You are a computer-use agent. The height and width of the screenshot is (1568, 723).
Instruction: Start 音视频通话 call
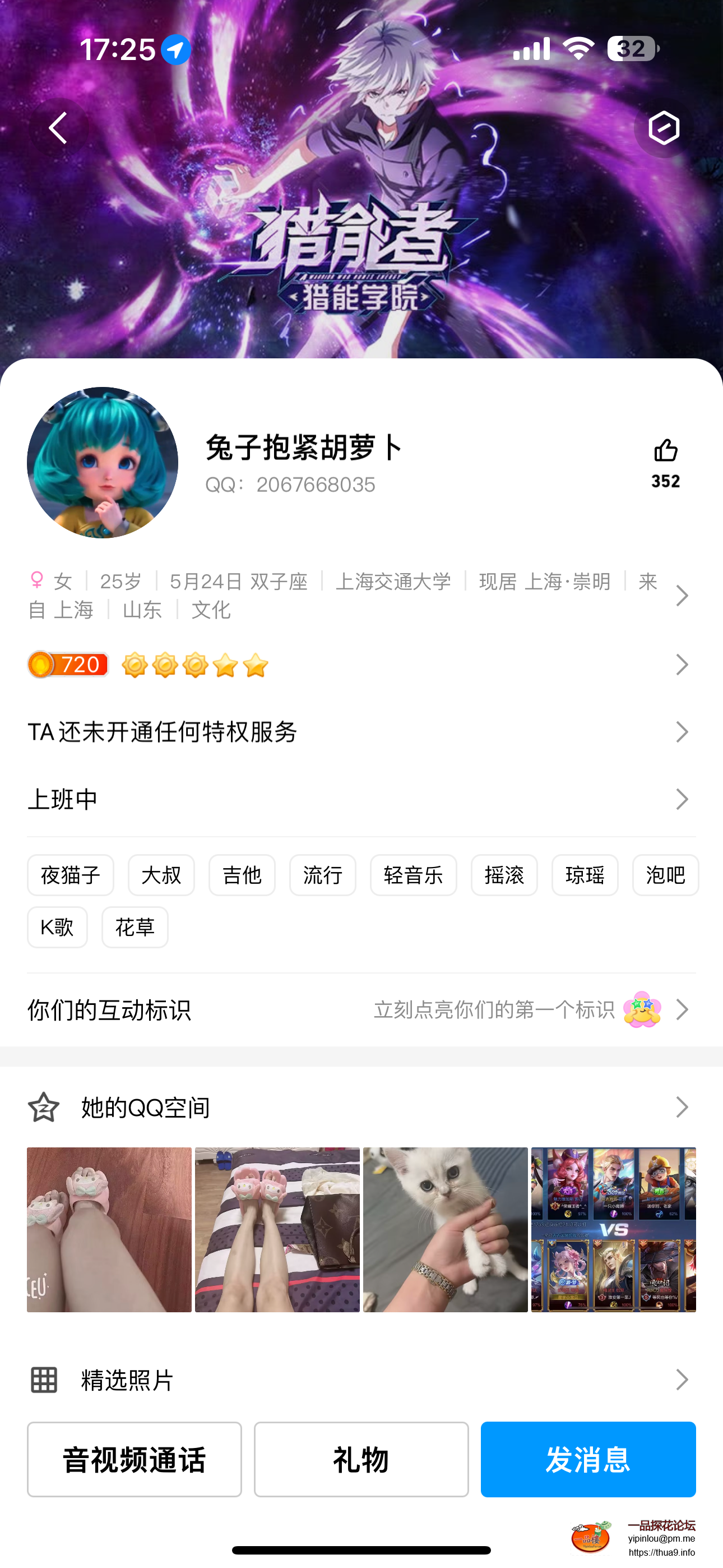[135, 1460]
